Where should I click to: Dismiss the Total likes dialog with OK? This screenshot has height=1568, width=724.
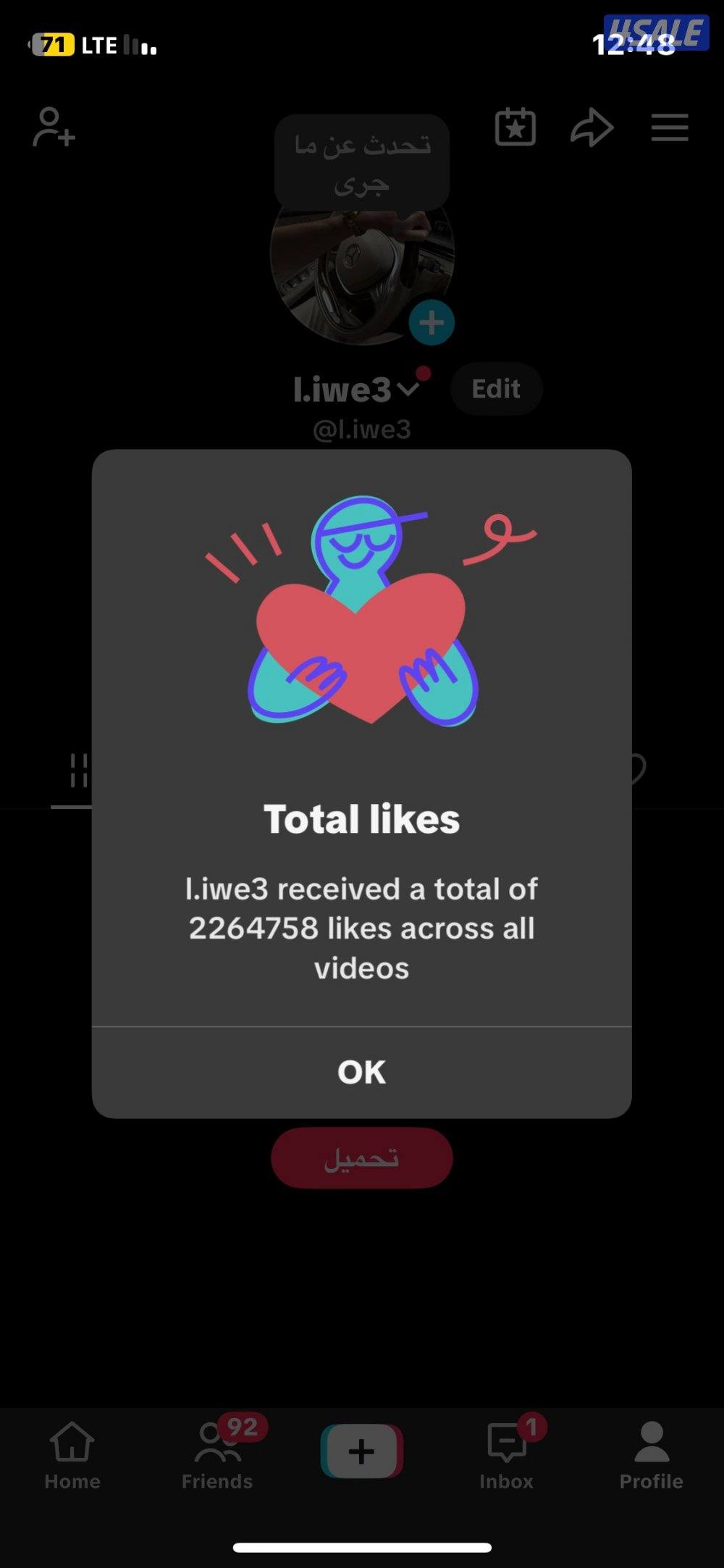pos(361,1072)
